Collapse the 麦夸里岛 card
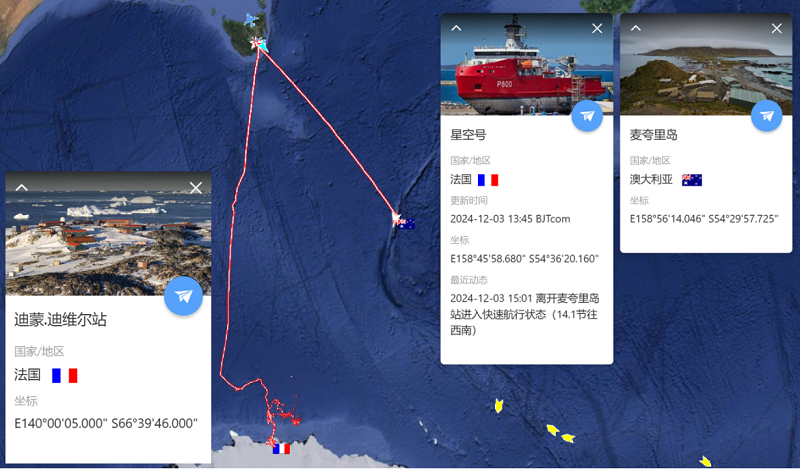 [x=635, y=29]
